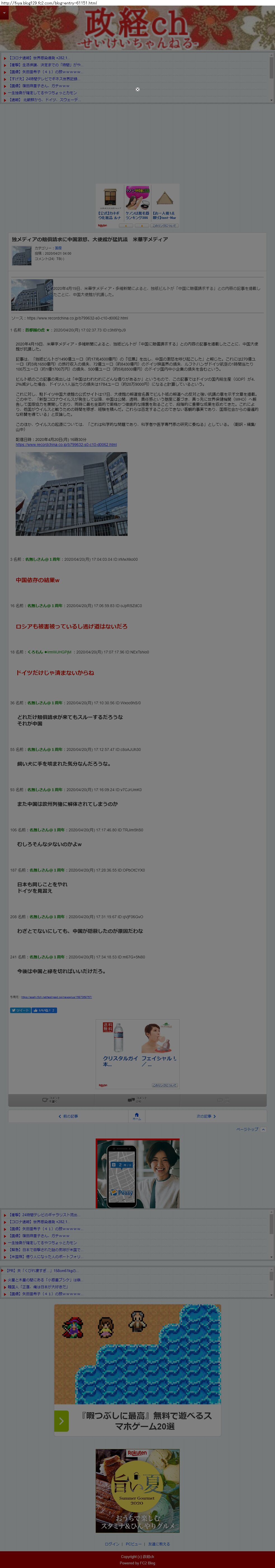Open the ログイン link in footer

point(112,1544)
